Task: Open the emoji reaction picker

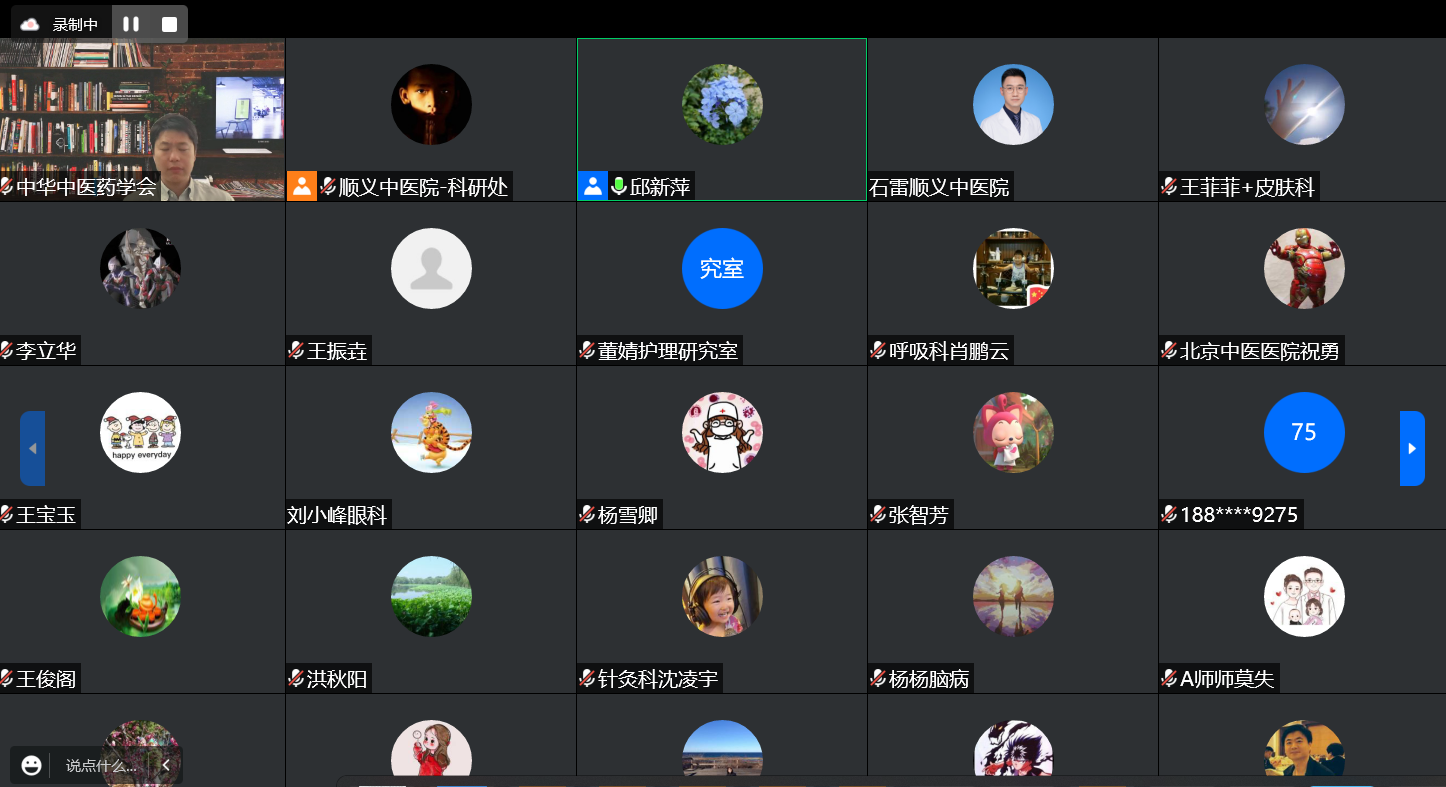Action: click(x=32, y=766)
